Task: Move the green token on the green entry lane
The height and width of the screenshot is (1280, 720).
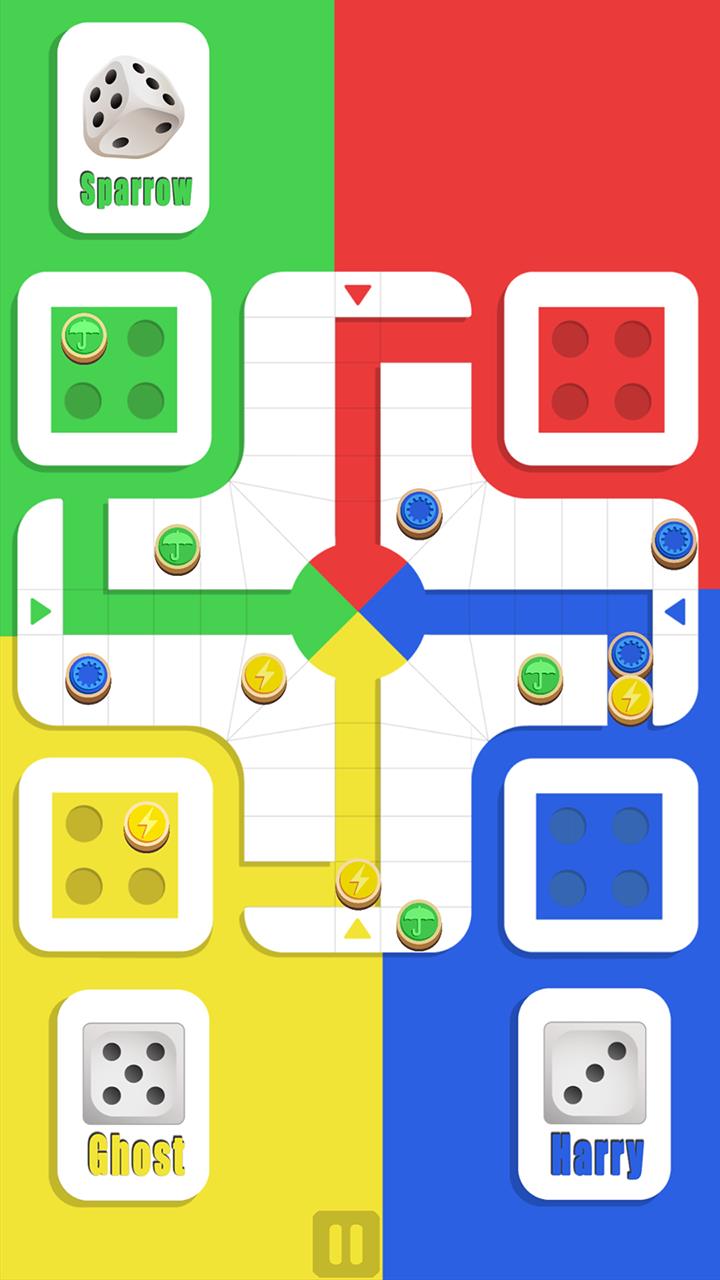Action: [x=177, y=549]
